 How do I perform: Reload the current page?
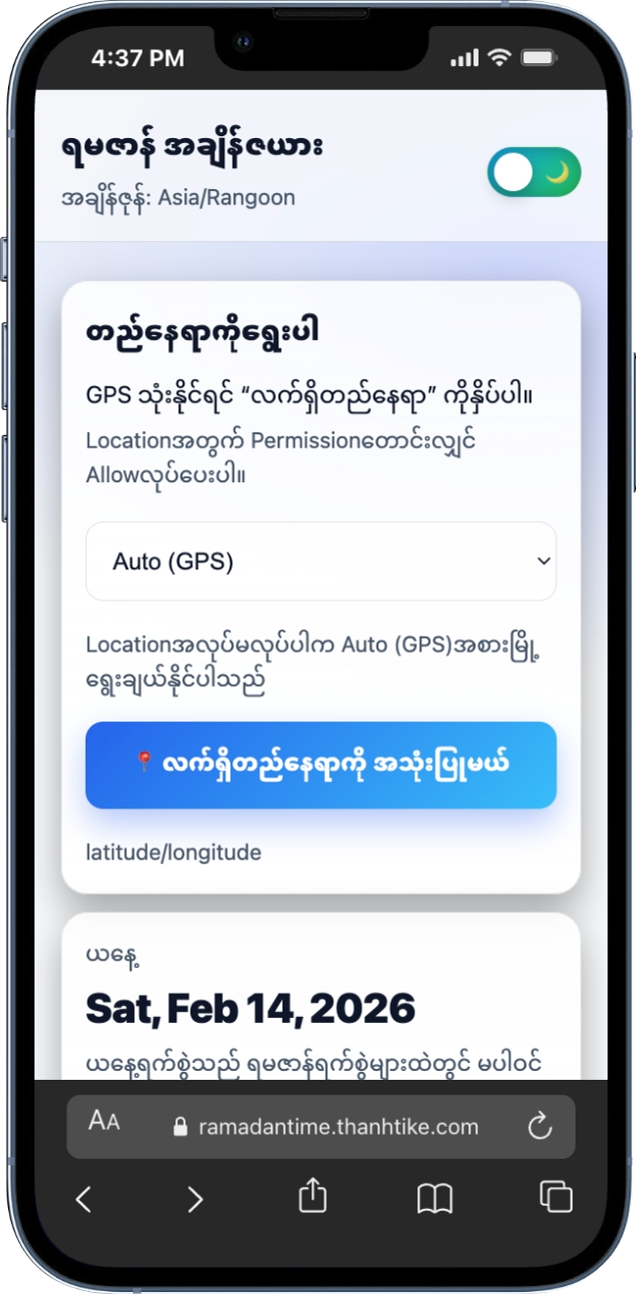point(540,1127)
